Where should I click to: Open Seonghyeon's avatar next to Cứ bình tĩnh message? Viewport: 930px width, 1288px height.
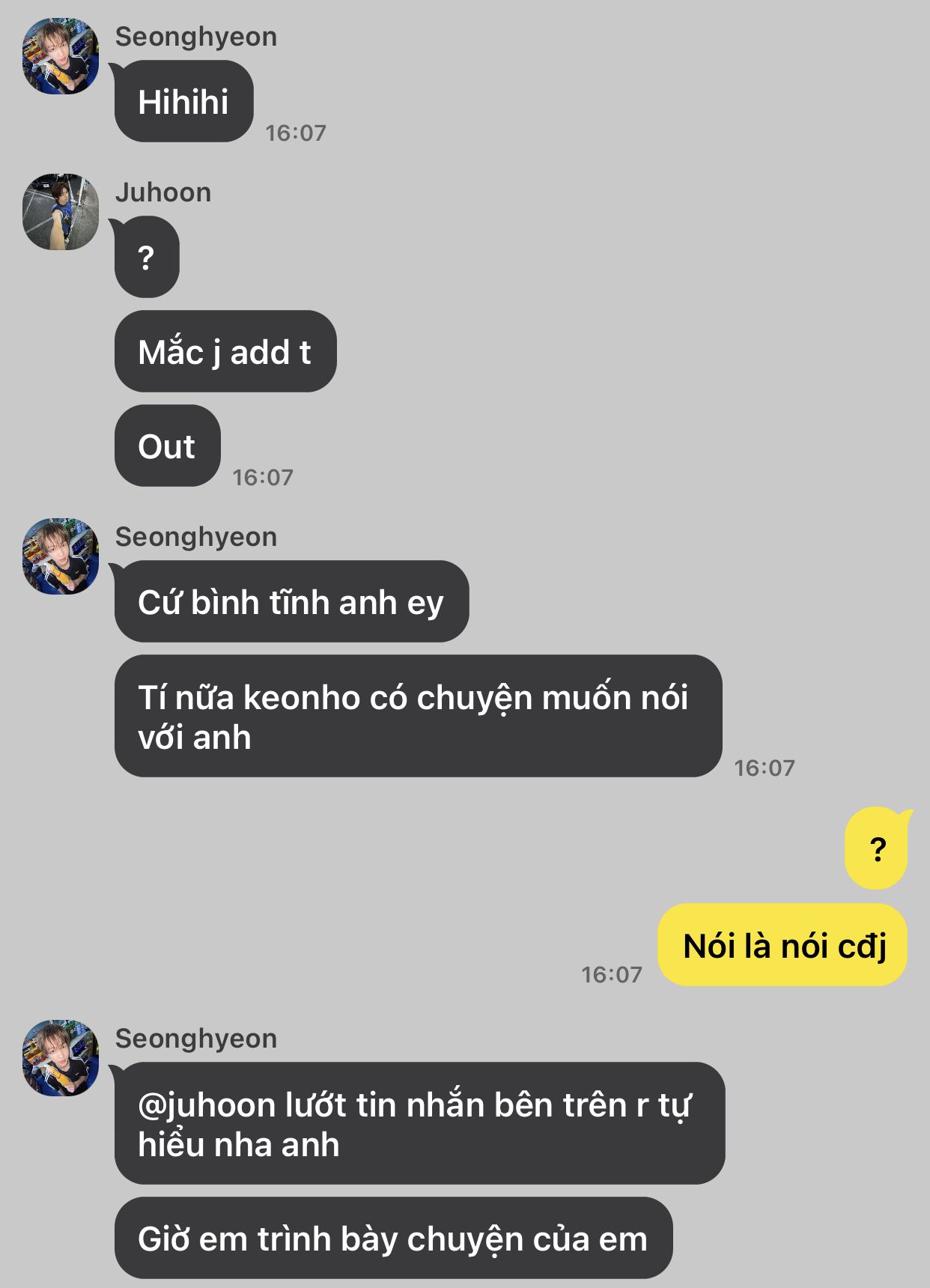click(61, 556)
